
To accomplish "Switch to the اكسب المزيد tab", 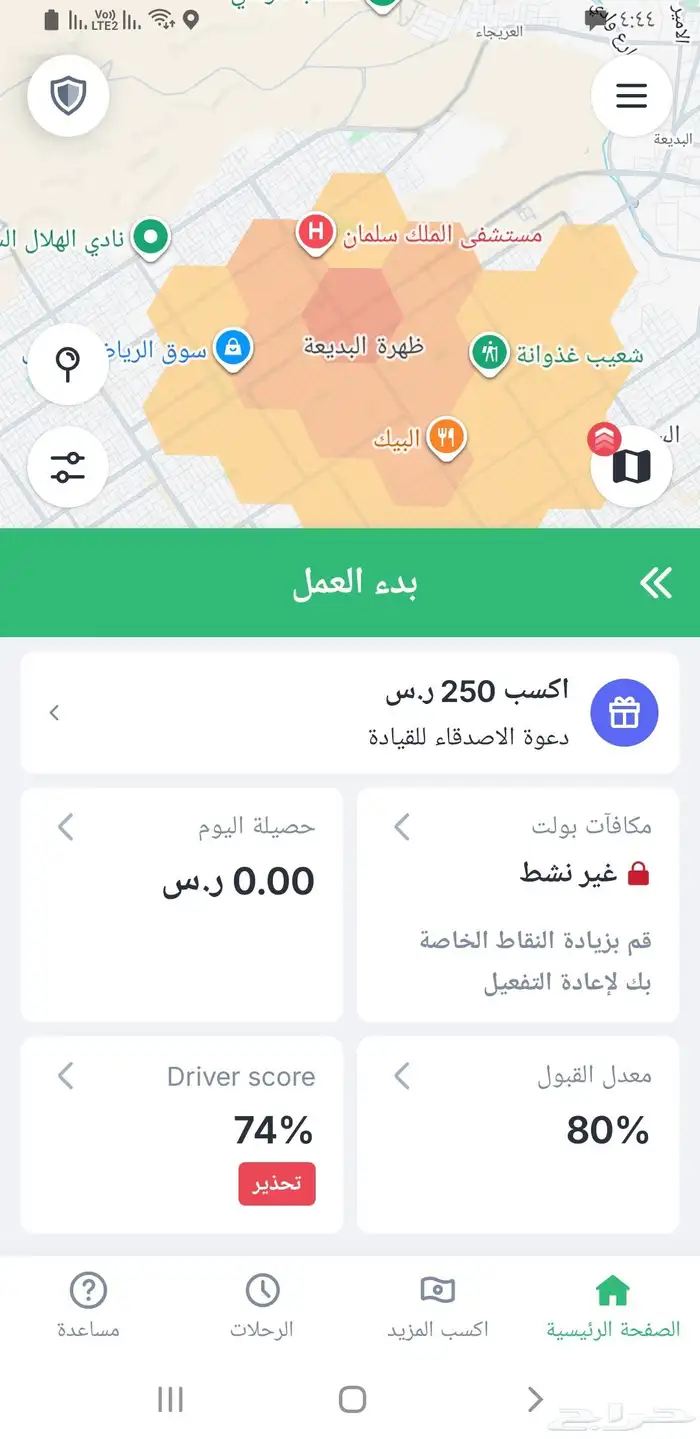I will coord(438,1306).
